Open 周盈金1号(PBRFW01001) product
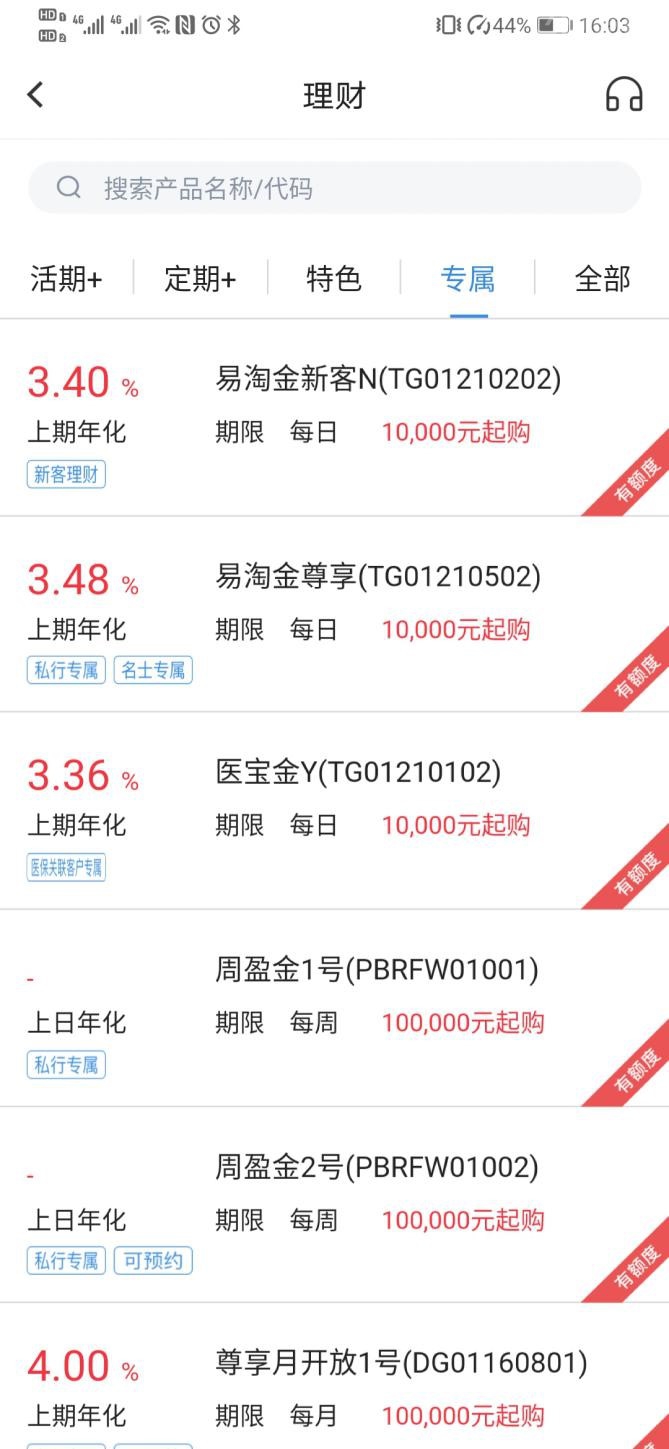The image size is (669, 1449). (x=377, y=970)
